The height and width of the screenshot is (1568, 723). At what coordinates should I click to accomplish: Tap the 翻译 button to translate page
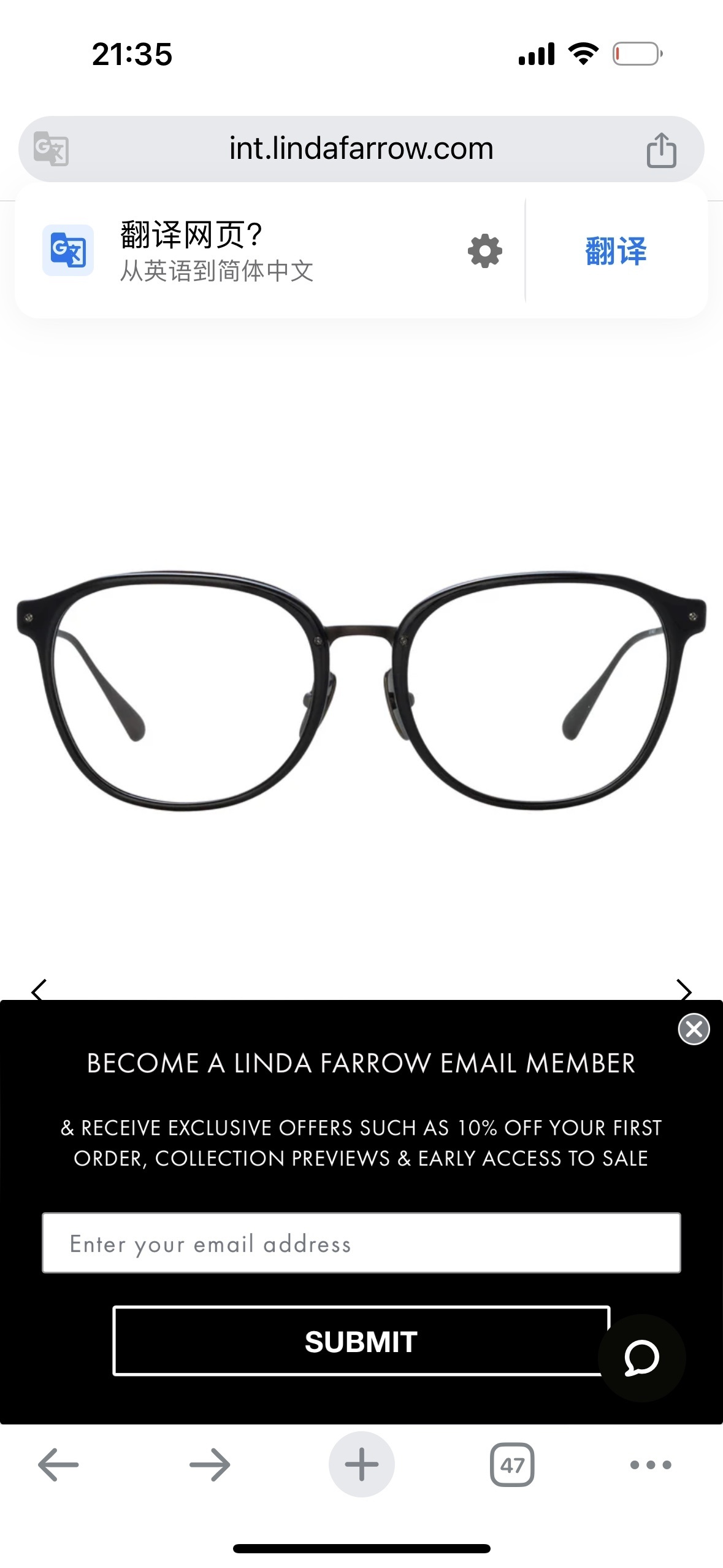616,251
